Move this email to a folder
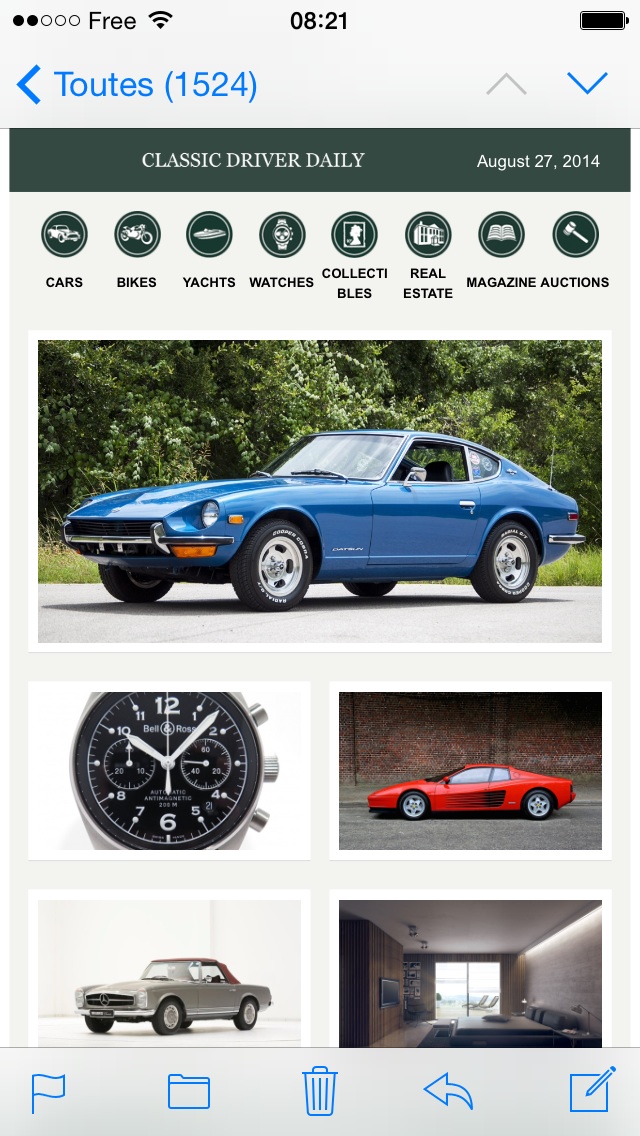The width and height of the screenshot is (640, 1136). click(189, 1091)
